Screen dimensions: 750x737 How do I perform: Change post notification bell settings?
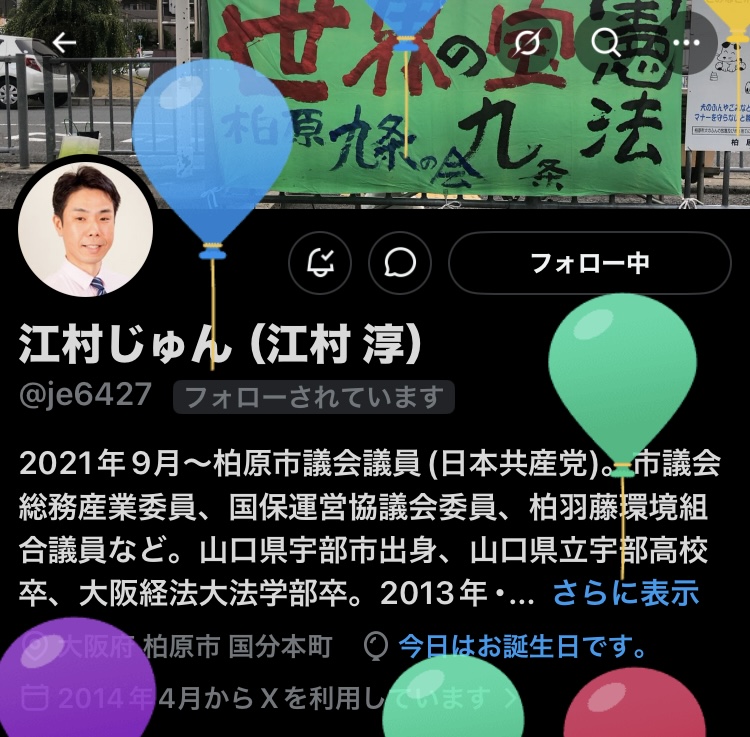(x=319, y=263)
